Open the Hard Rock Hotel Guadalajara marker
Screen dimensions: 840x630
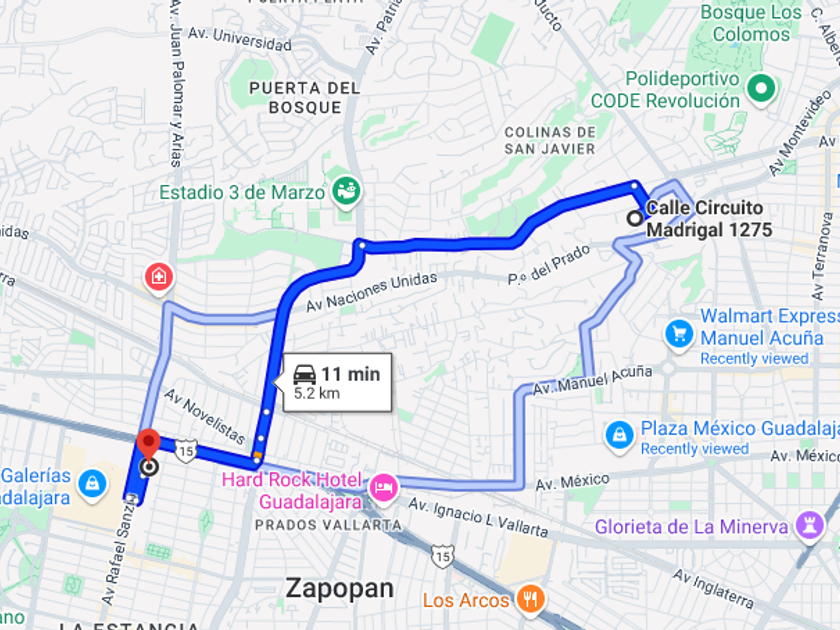(x=384, y=488)
